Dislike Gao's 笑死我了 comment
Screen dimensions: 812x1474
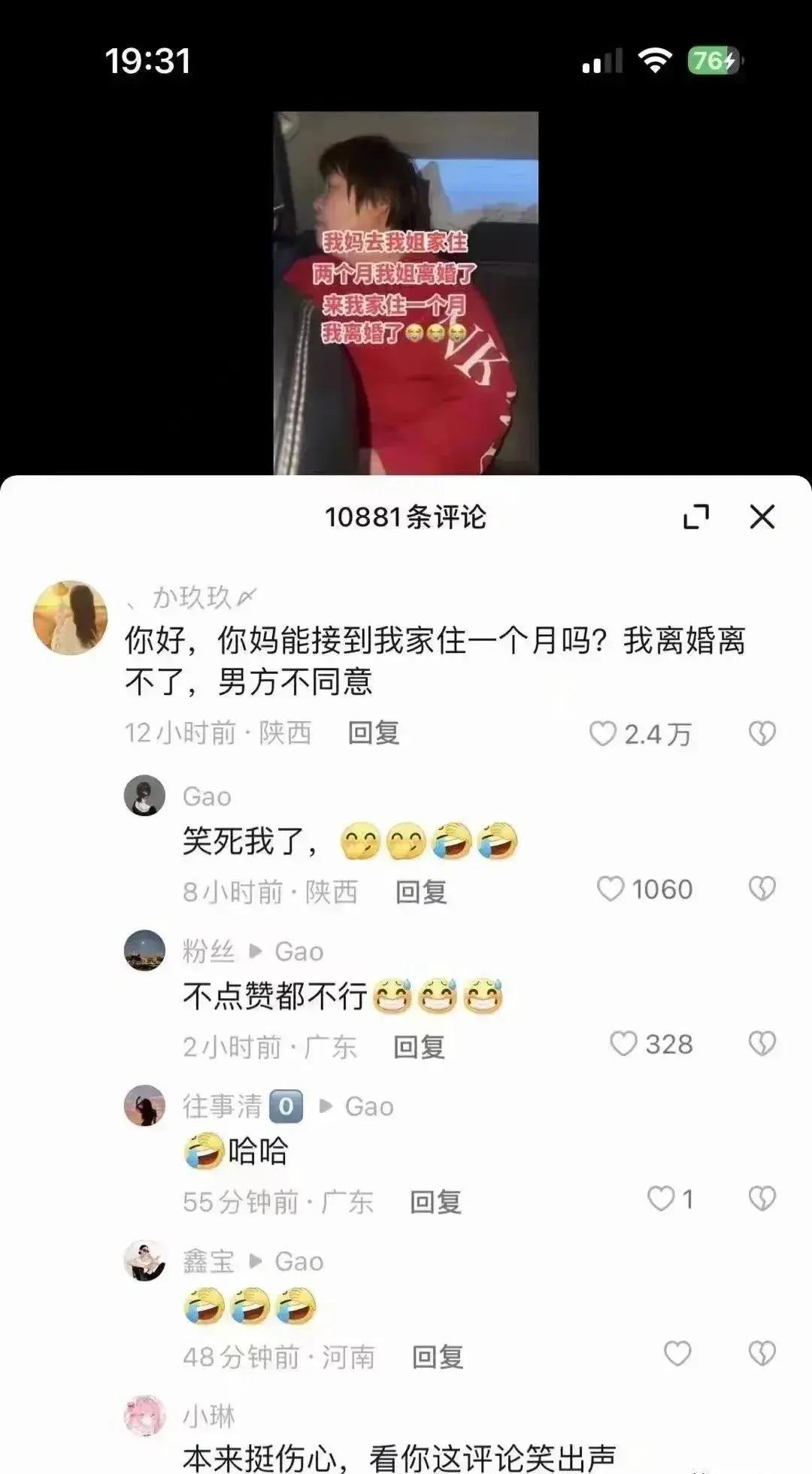762,889
